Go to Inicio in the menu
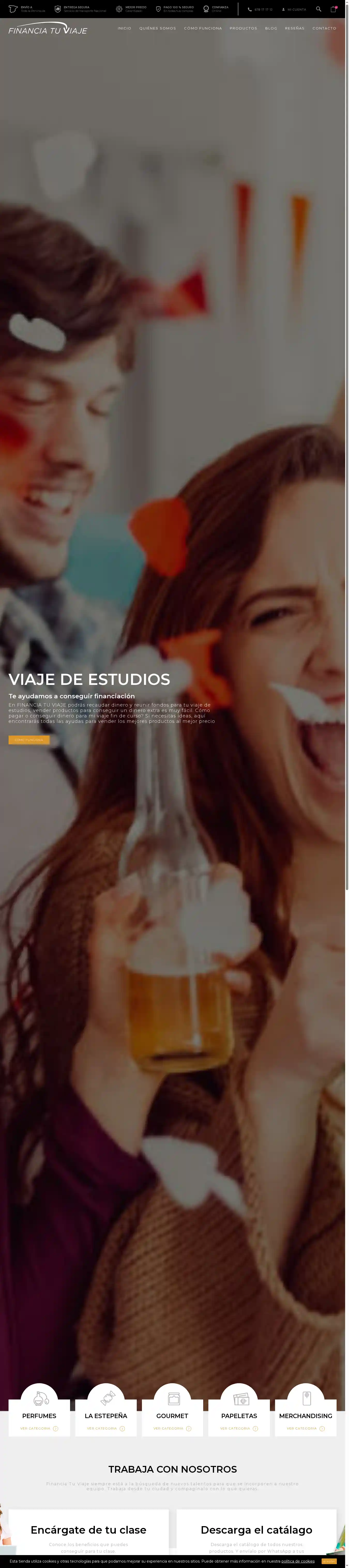This screenshot has height=1568, width=349. click(x=124, y=28)
